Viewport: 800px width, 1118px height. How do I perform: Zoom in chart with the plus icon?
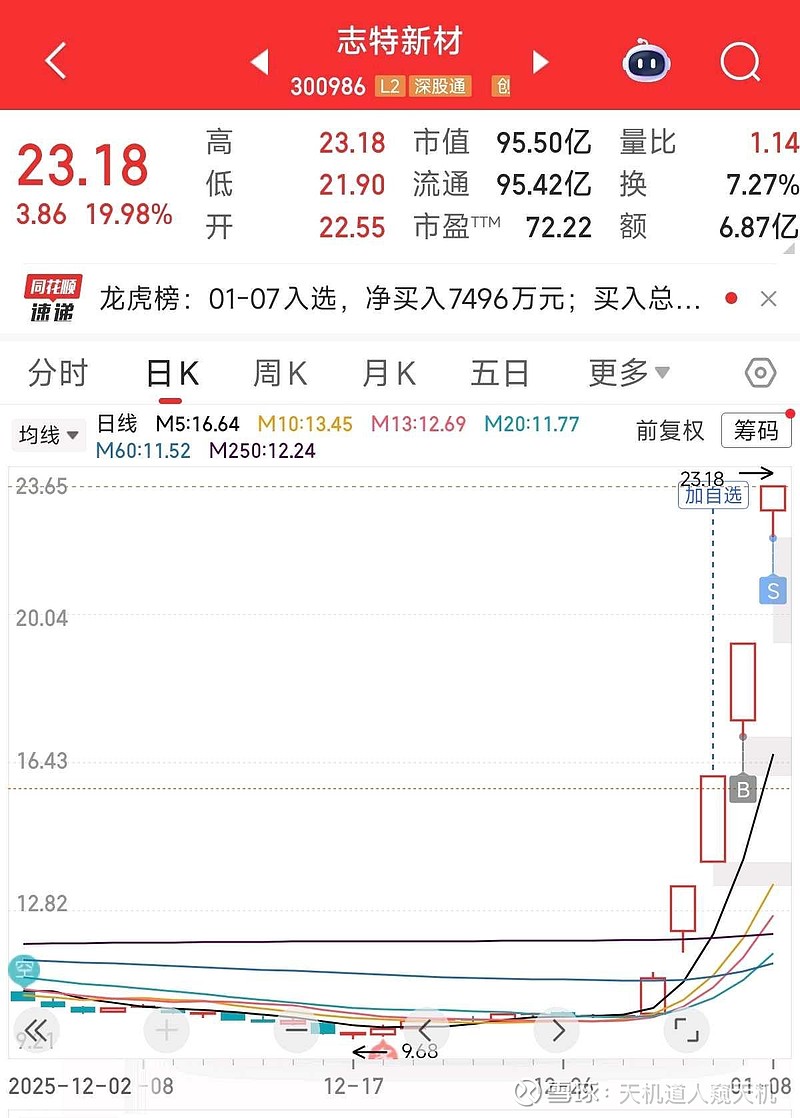[x=166, y=1029]
